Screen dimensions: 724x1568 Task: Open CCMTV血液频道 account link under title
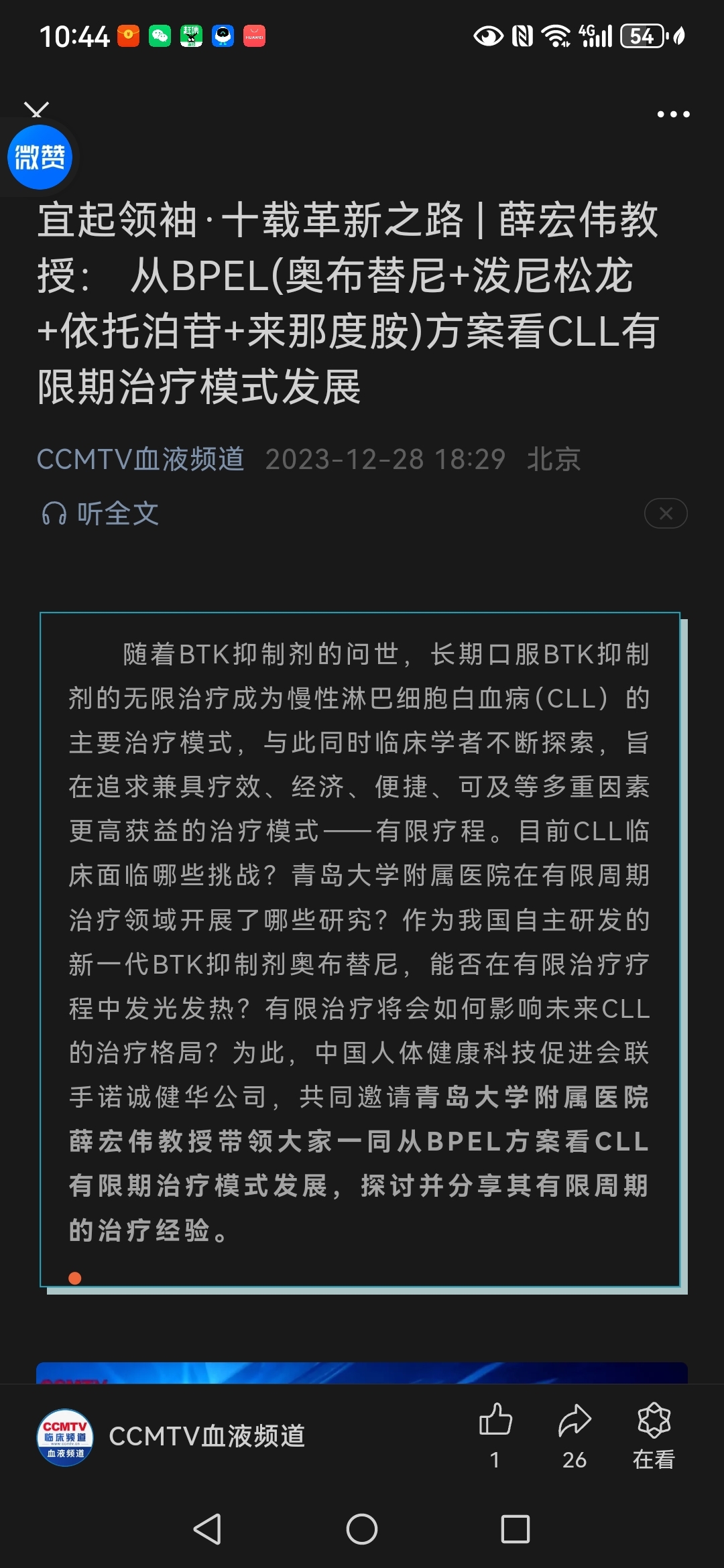coord(140,460)
